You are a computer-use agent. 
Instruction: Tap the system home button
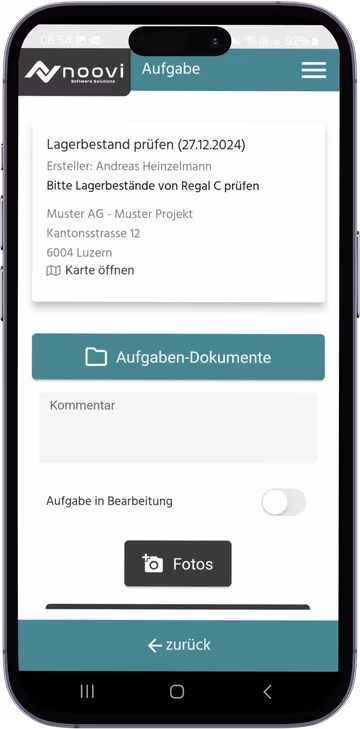pyautogui.click(x=177, y=692)
